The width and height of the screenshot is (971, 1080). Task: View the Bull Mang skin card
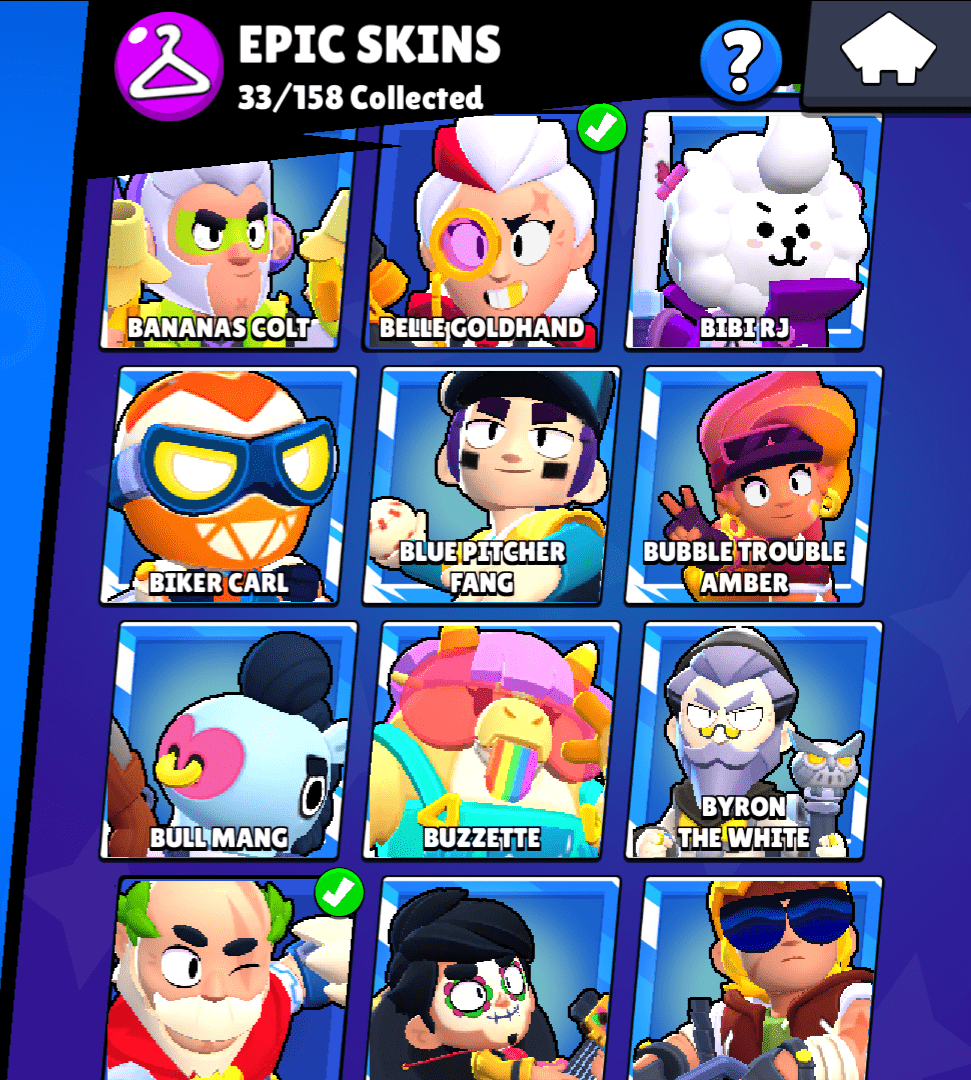coord(228,740)
